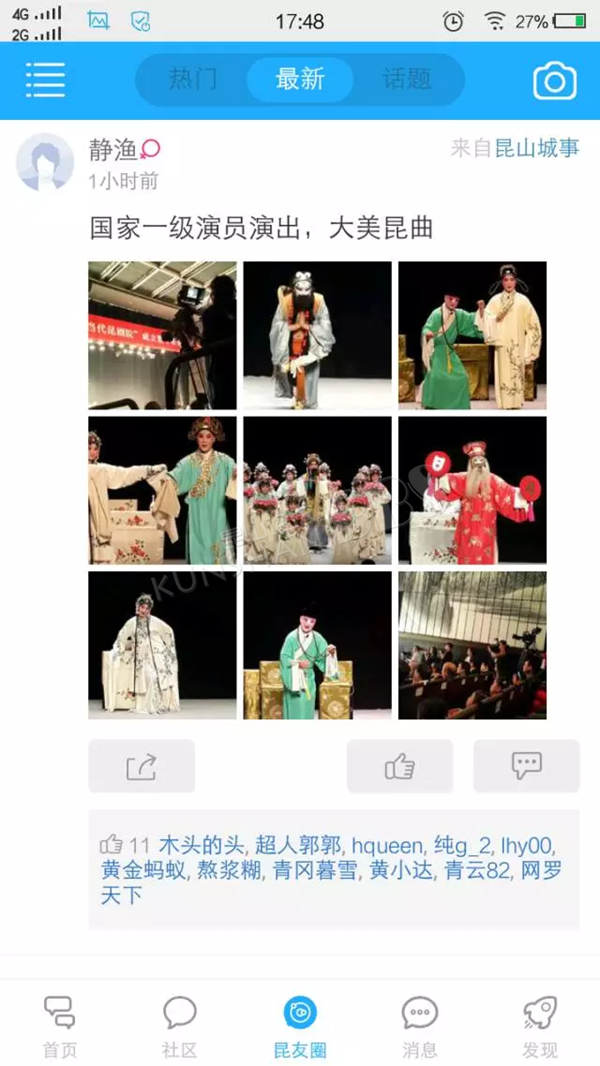Open 木头的头's profile from likes
The height and width of the screenshot is (1066, 600).
click(200, 846)
